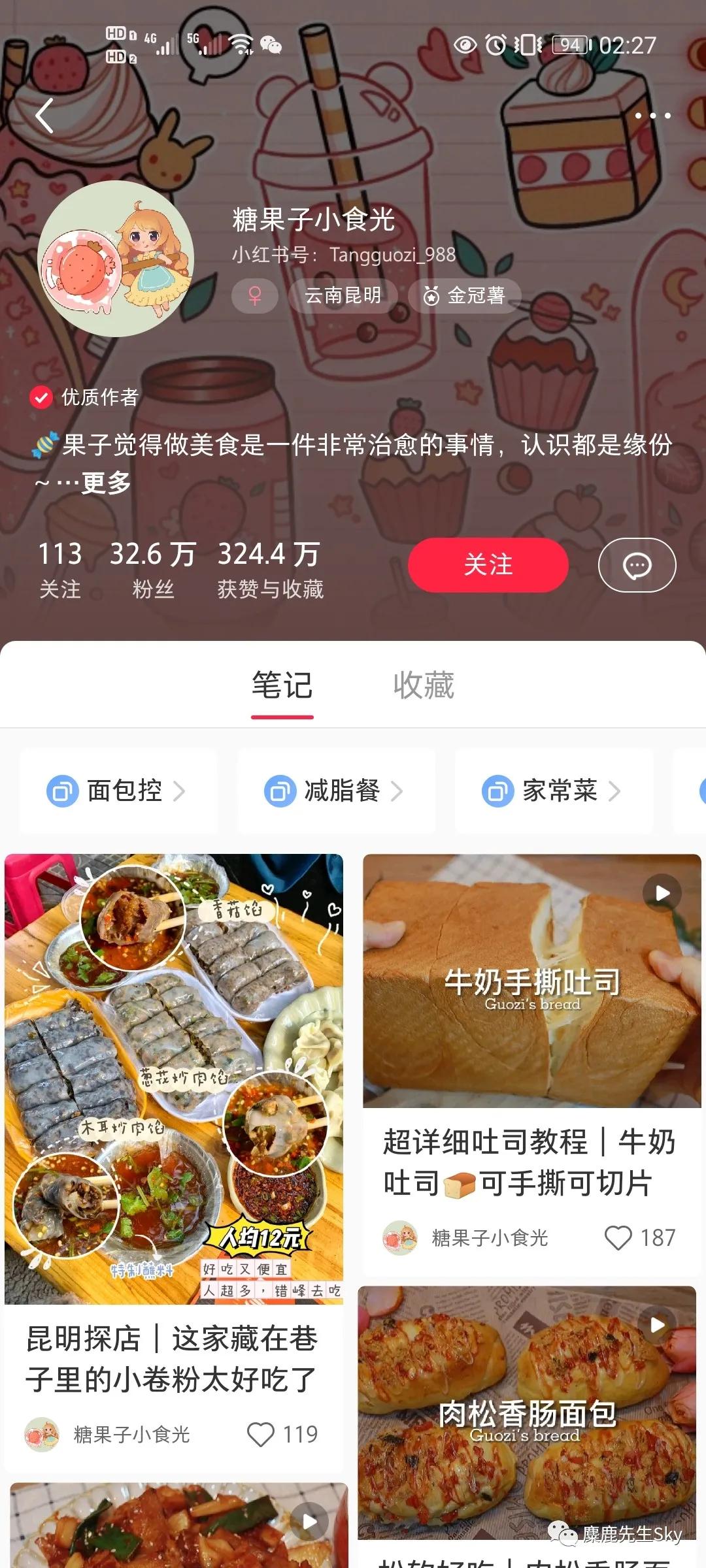706x1568 pixels.
Task: Expand the 面包控 collection
Action: pyautogui.click(x=118, y=792)
